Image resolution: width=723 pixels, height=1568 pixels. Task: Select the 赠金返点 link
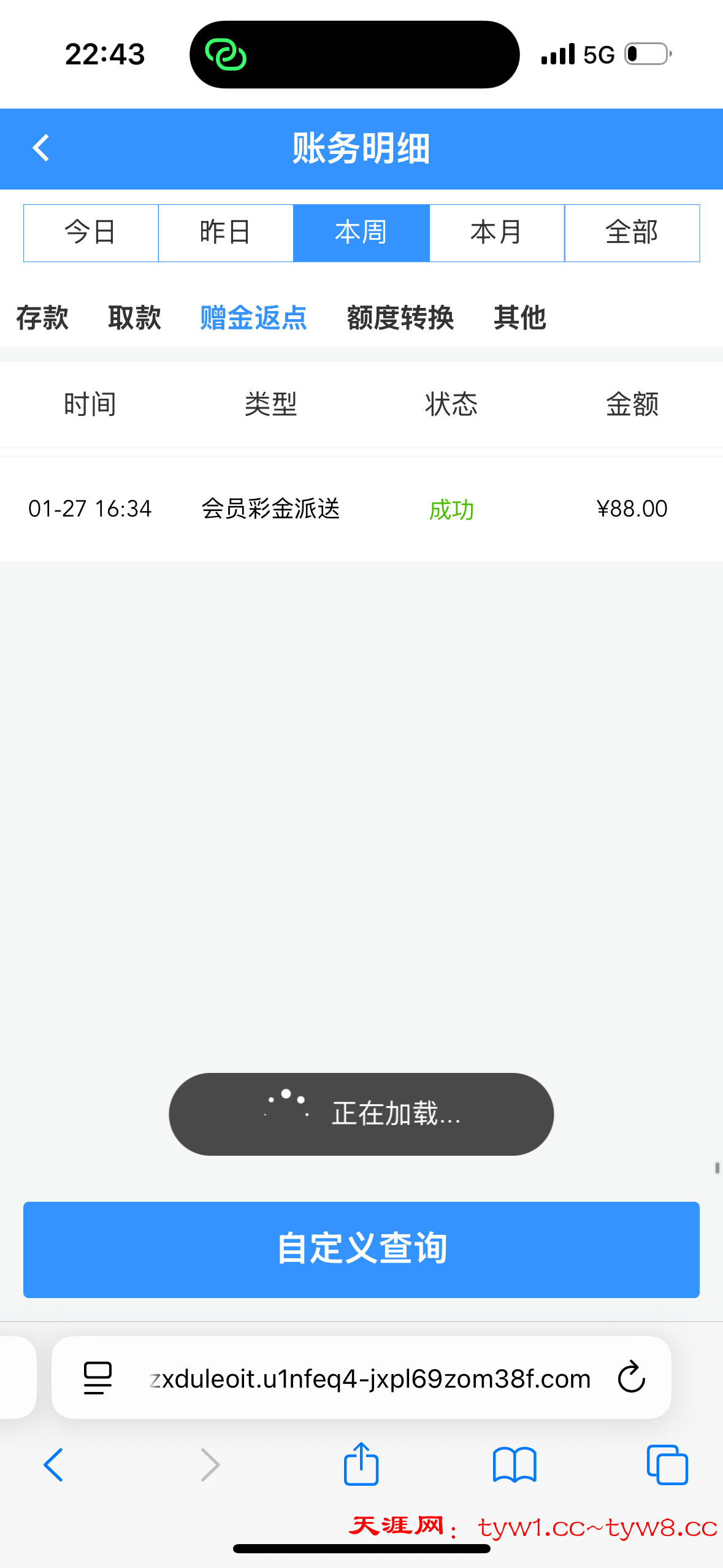[x=253, y=318]
